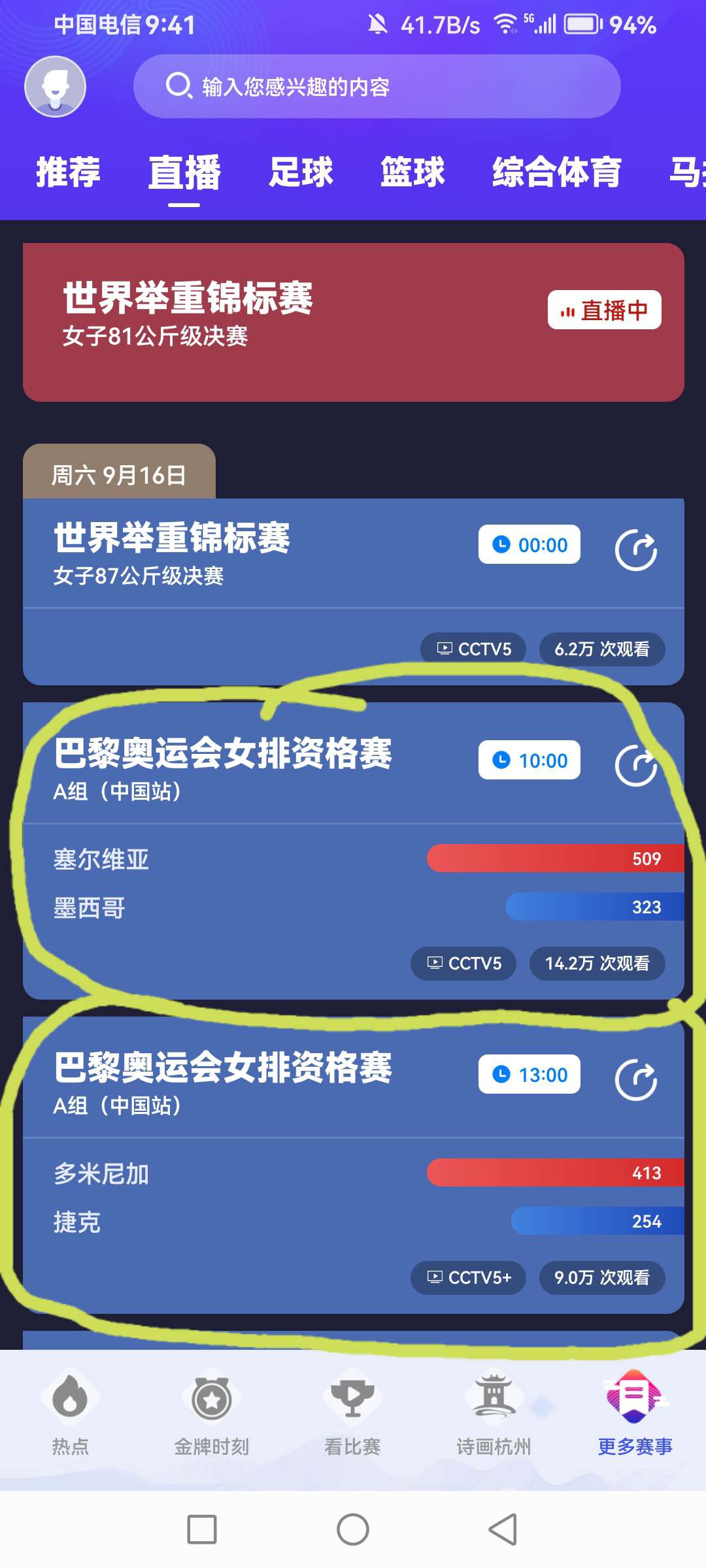Viewport: 706px width, 1568px height.
Task: Go back using the system back button
Action: [x=503, y=1529]
